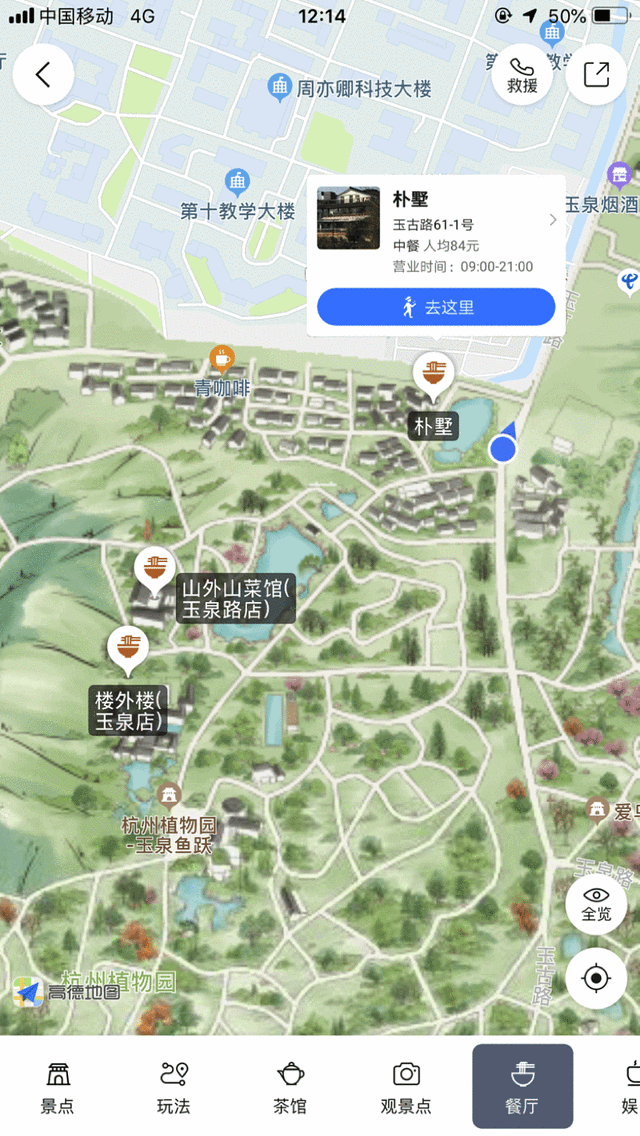Go back using the back arrow
Image resolution: width=640 pixels, height=1136 pixels.
point(43,75)
